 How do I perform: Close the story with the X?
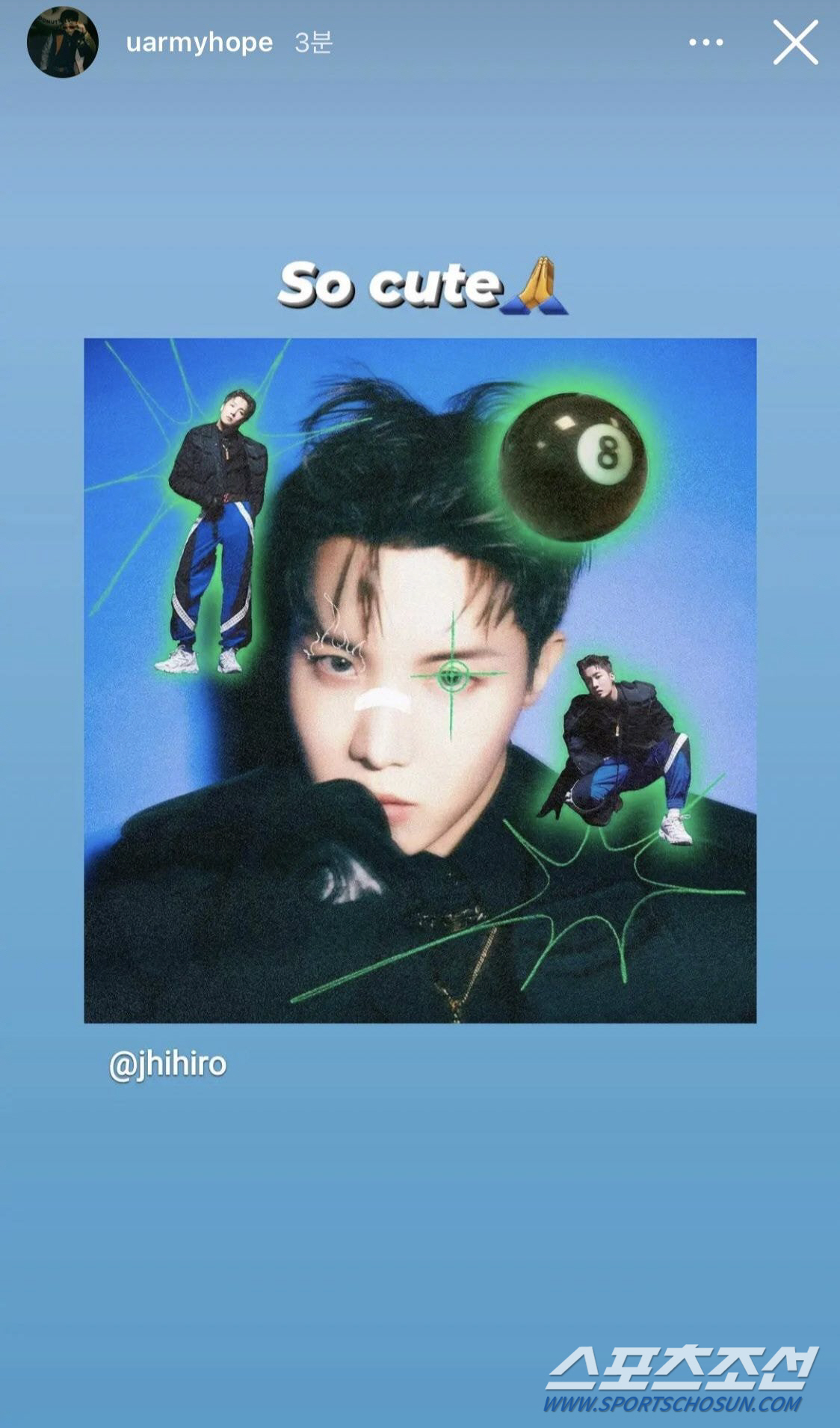coord(795,43)
